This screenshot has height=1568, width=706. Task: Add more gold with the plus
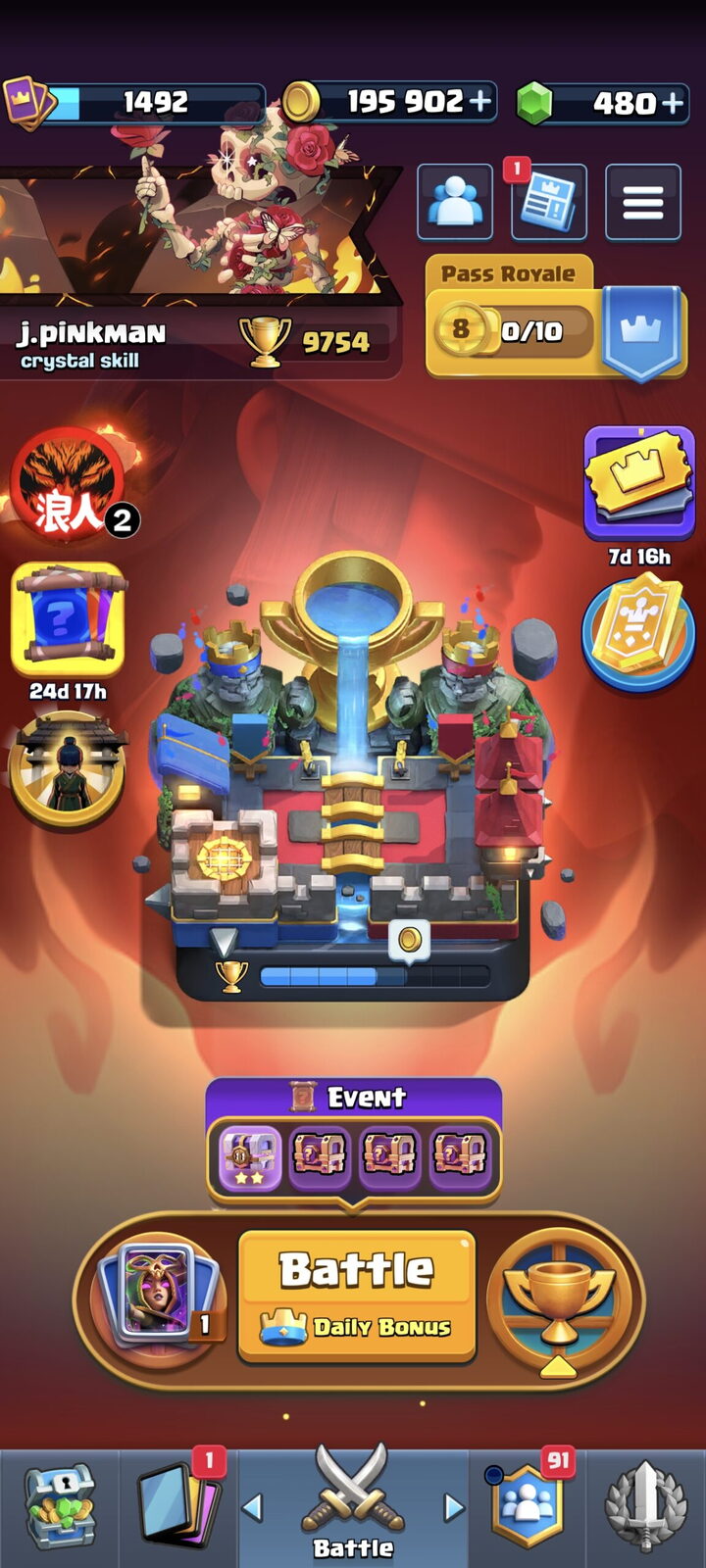tap(480, 101)
